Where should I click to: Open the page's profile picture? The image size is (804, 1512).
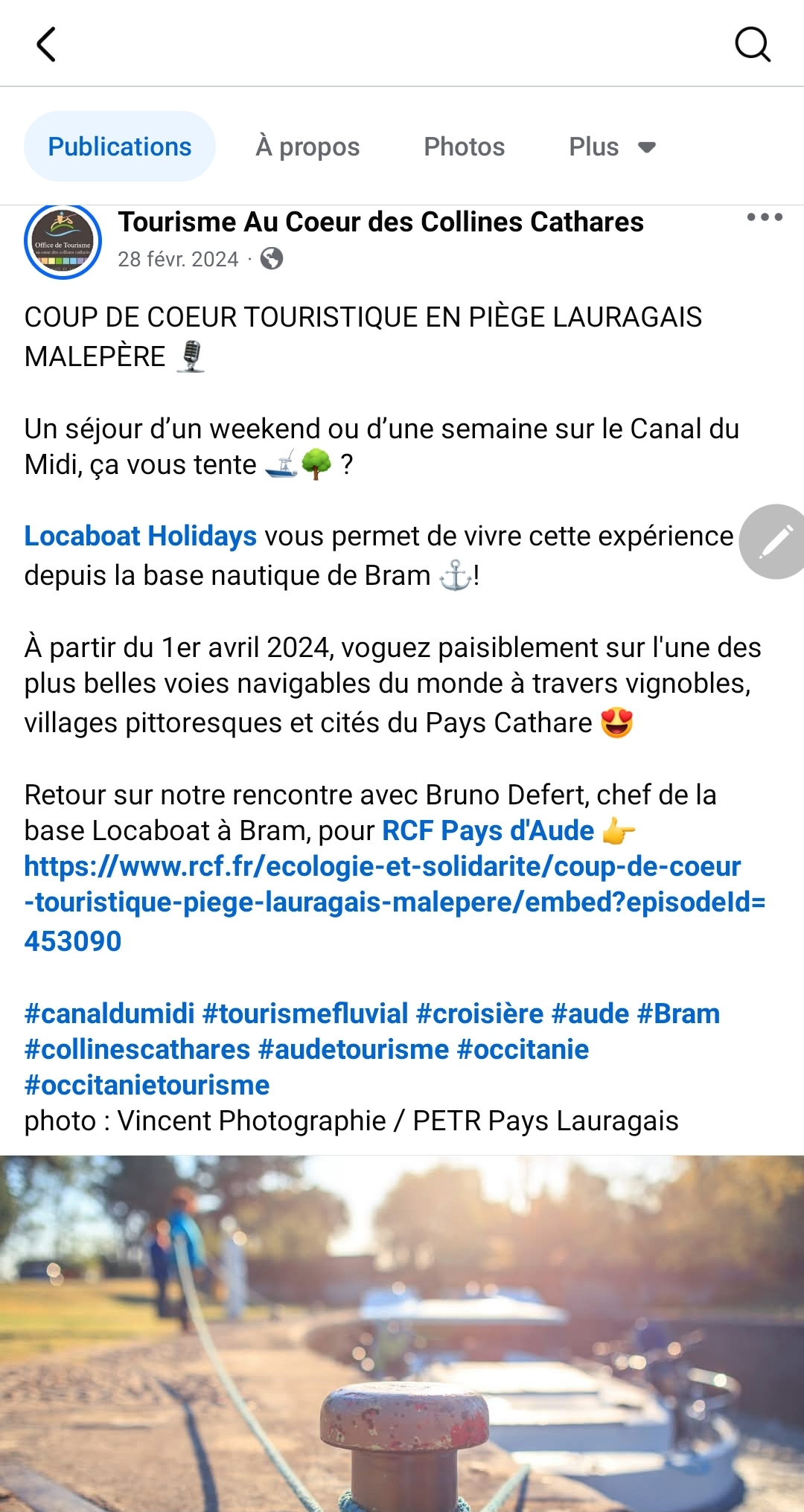click(x=63, y=242)
